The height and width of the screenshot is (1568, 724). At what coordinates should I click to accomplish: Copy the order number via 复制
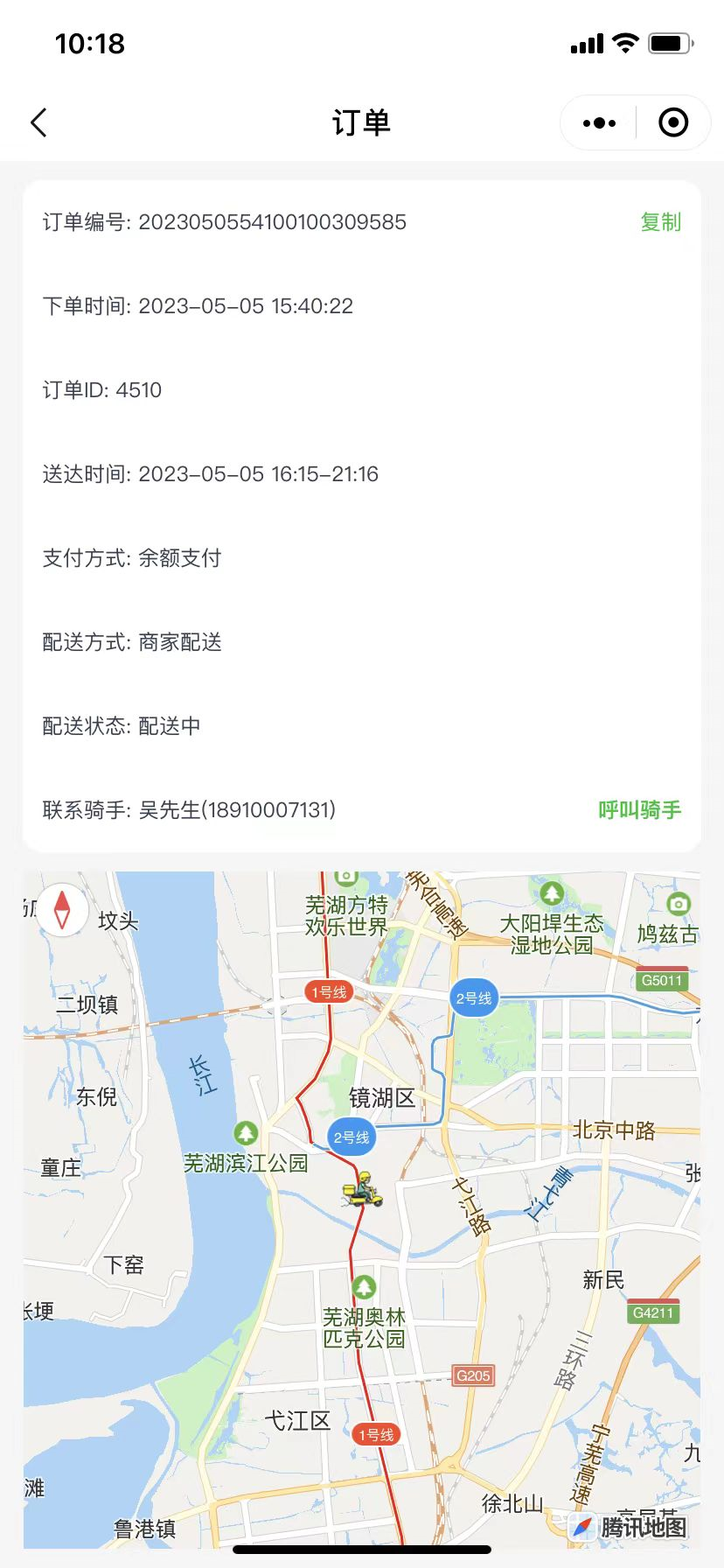660,222
